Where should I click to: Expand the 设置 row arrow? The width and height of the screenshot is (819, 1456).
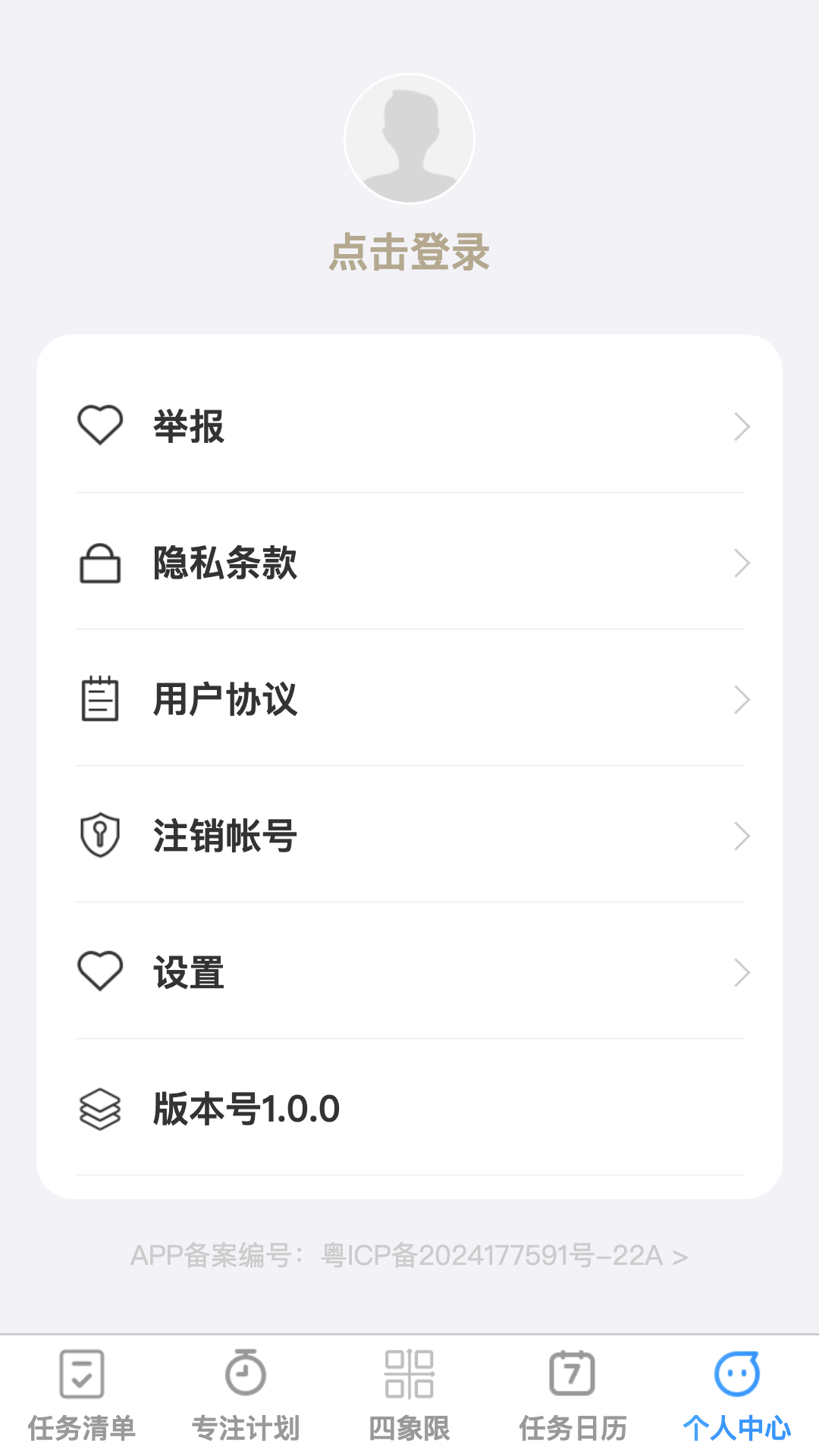point(742,972)
